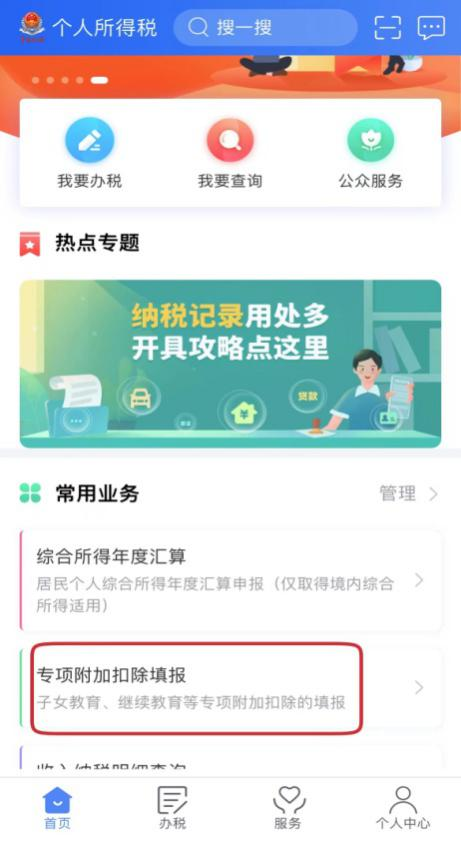Open the messages chat bubble icon
The width and height of the screenshot is (461, 841).
tap(431, 27)
